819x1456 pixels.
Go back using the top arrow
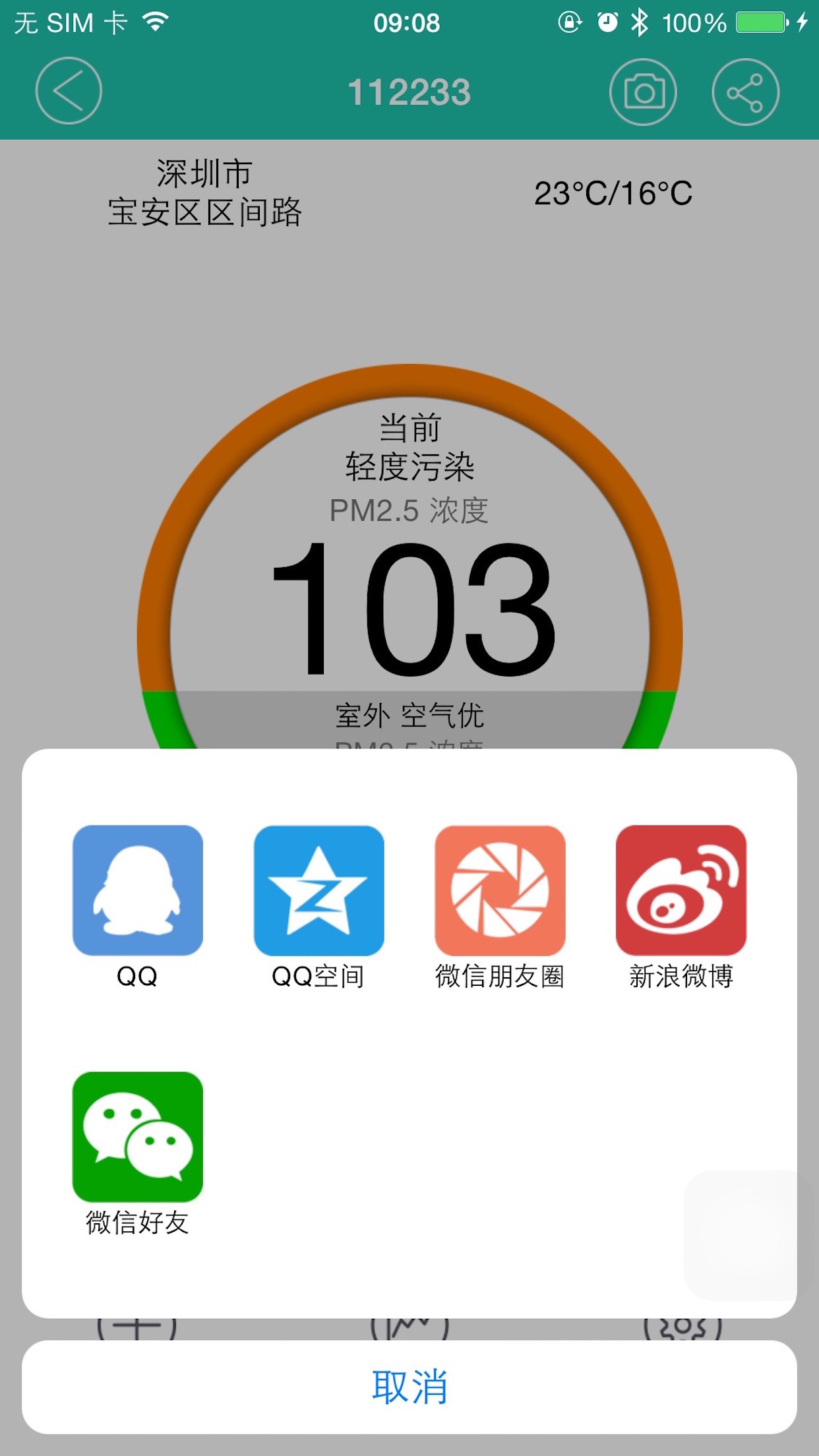pos(69,91)
